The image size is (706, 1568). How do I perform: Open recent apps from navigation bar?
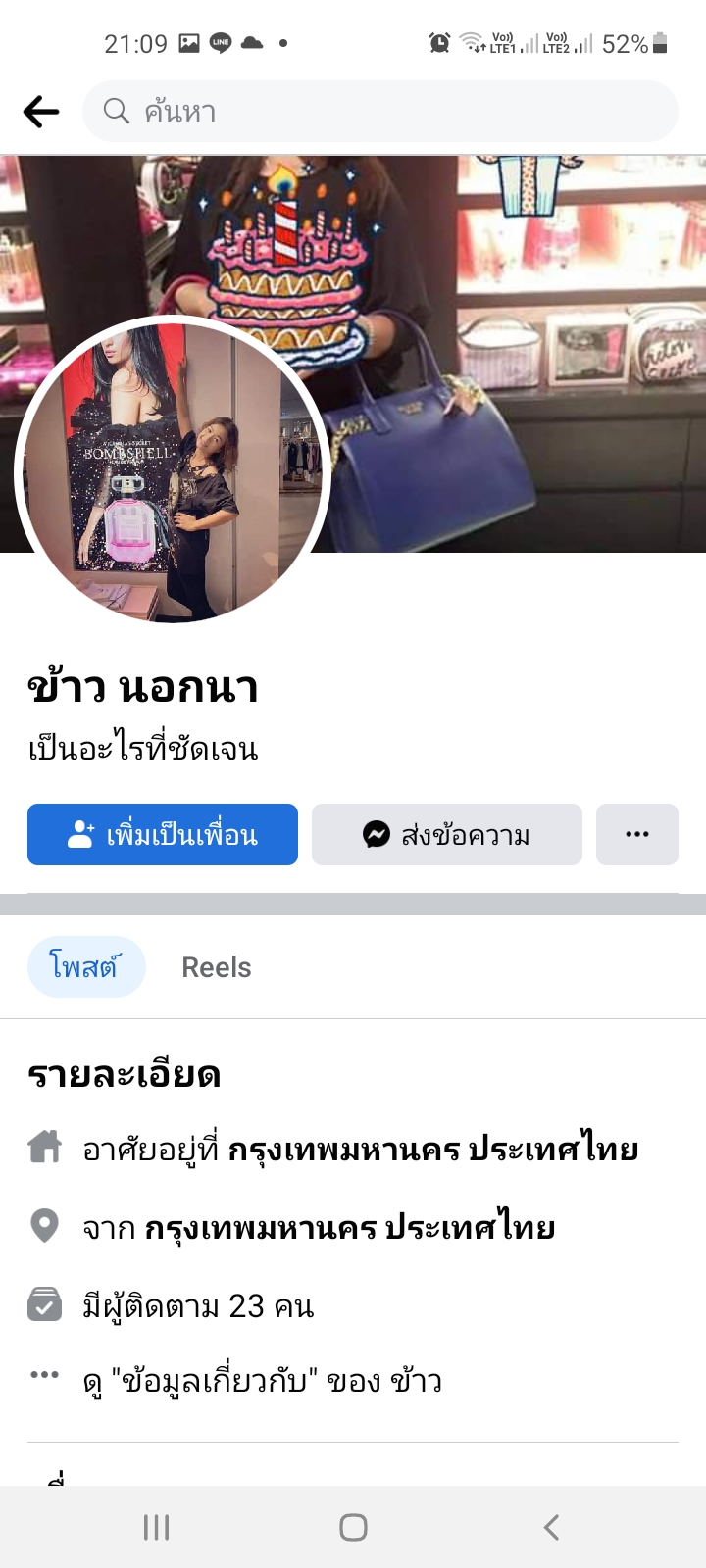[x=157, y=1527]
